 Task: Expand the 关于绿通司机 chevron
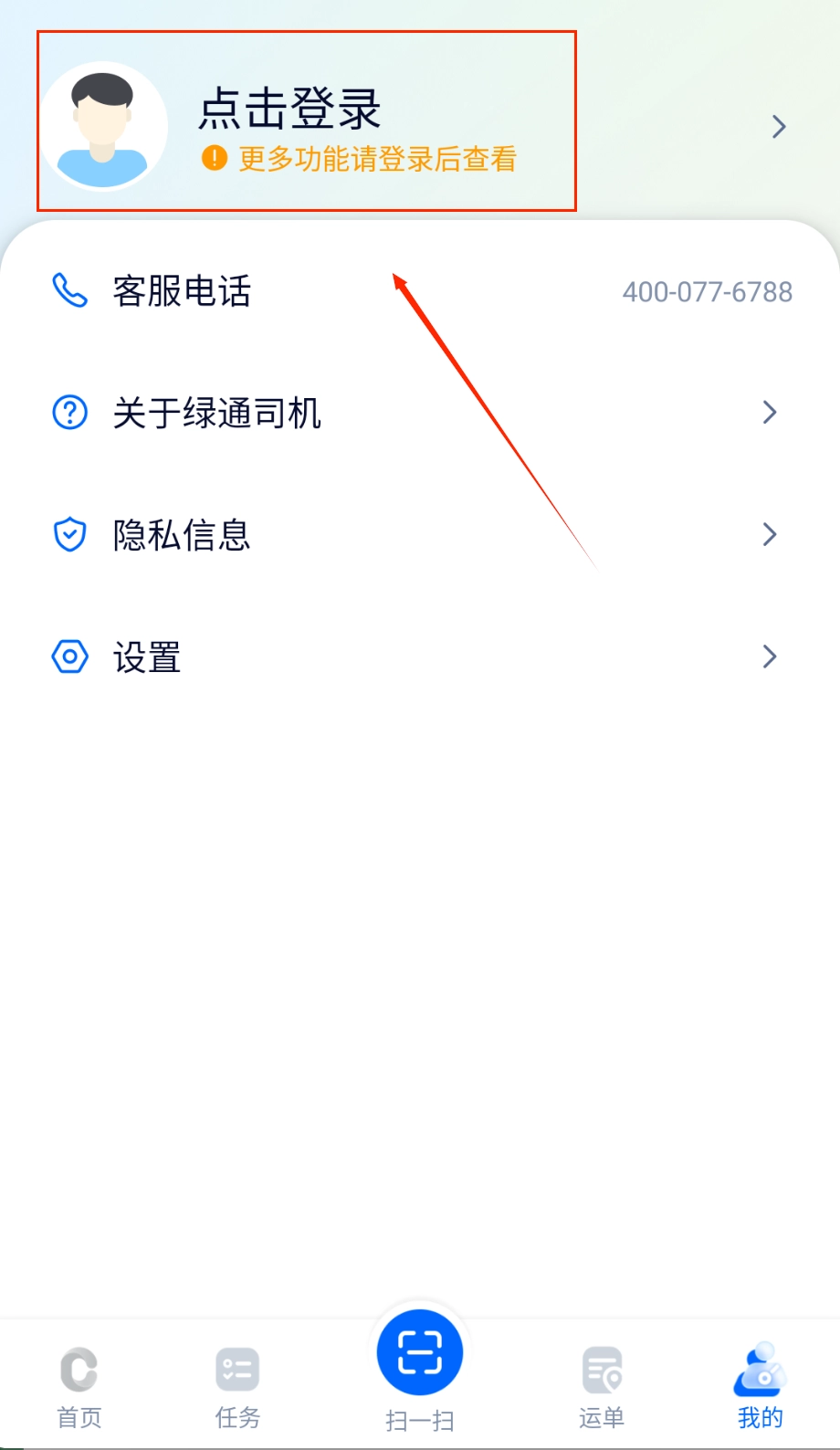(770, 413)
